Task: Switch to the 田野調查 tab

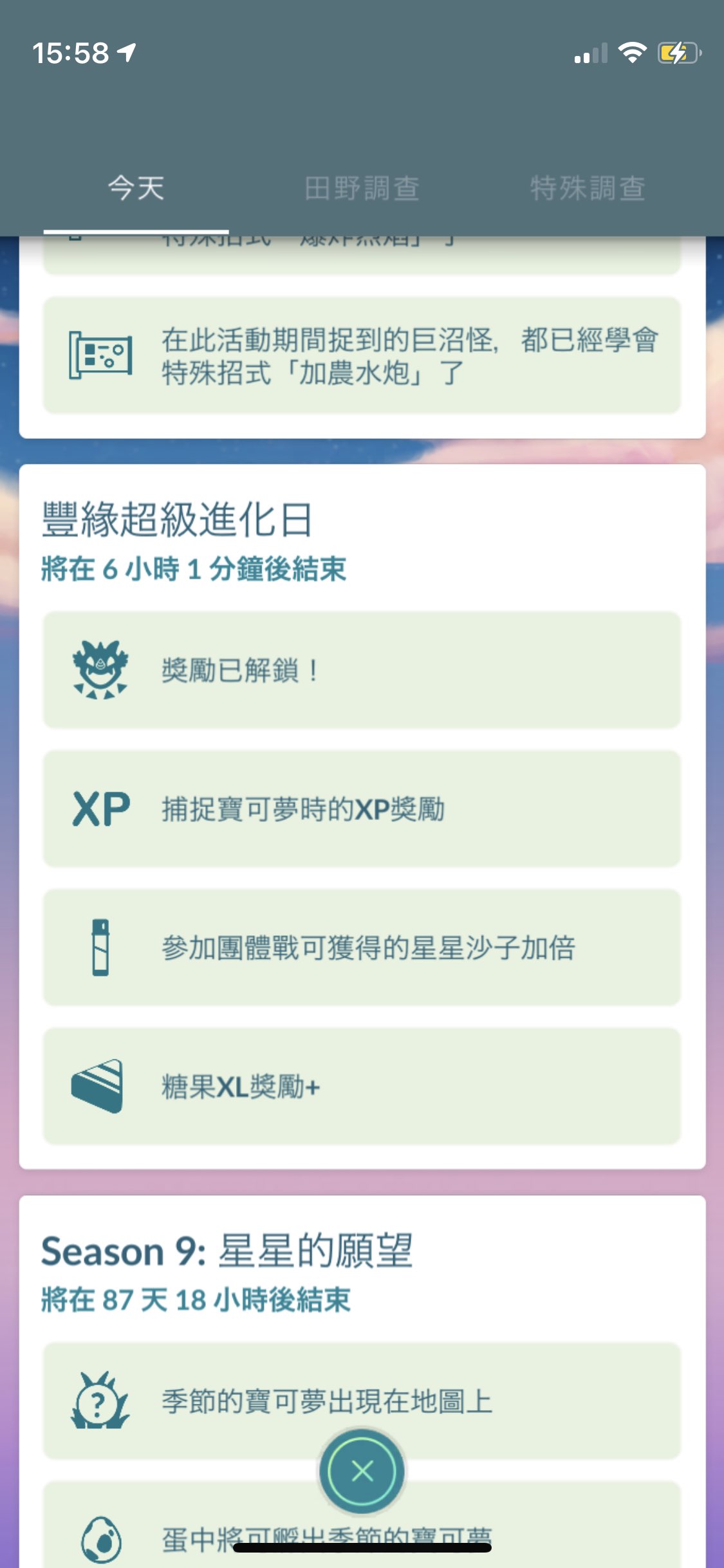Action: pos(362,189)
